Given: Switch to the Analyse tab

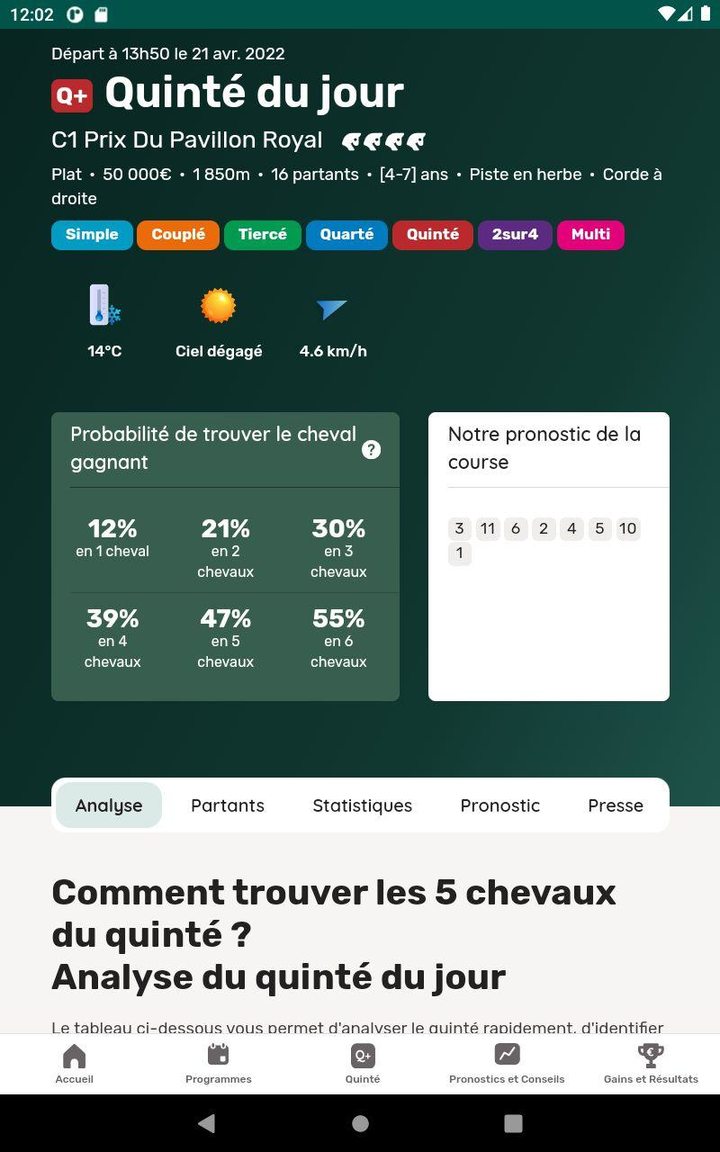Looking at the screenshot, I should click(109, 805).
